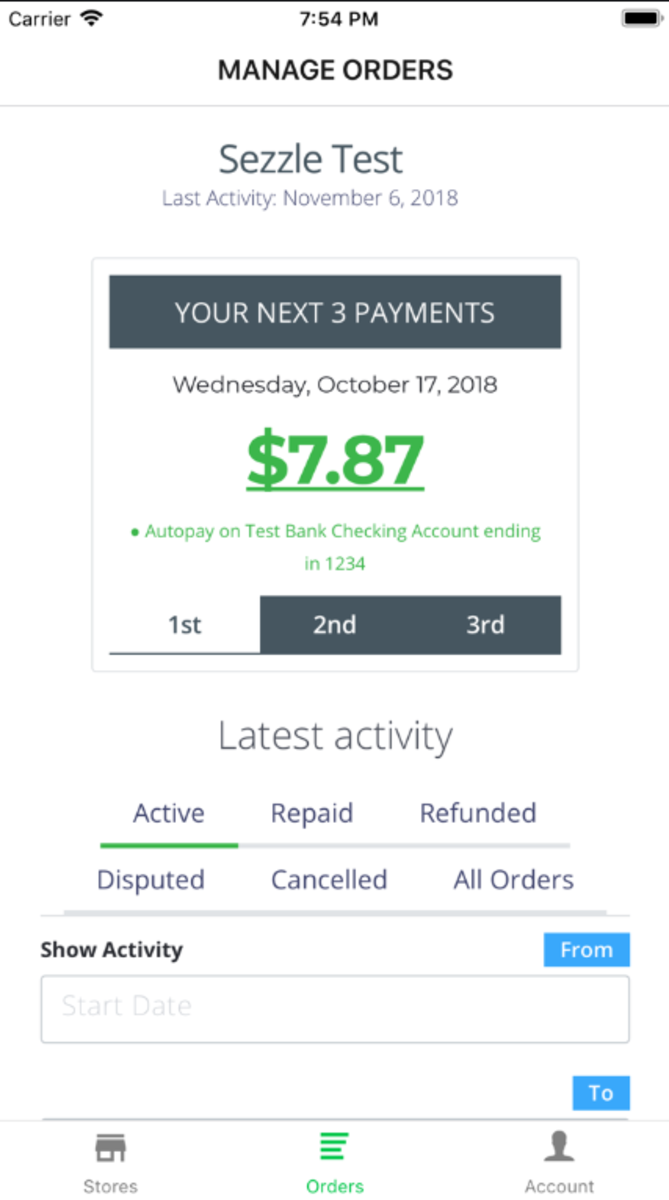Image resolution: width=669 pixels, height=1200 pixels.
Task: View Refunded orders
Action: 478,813
